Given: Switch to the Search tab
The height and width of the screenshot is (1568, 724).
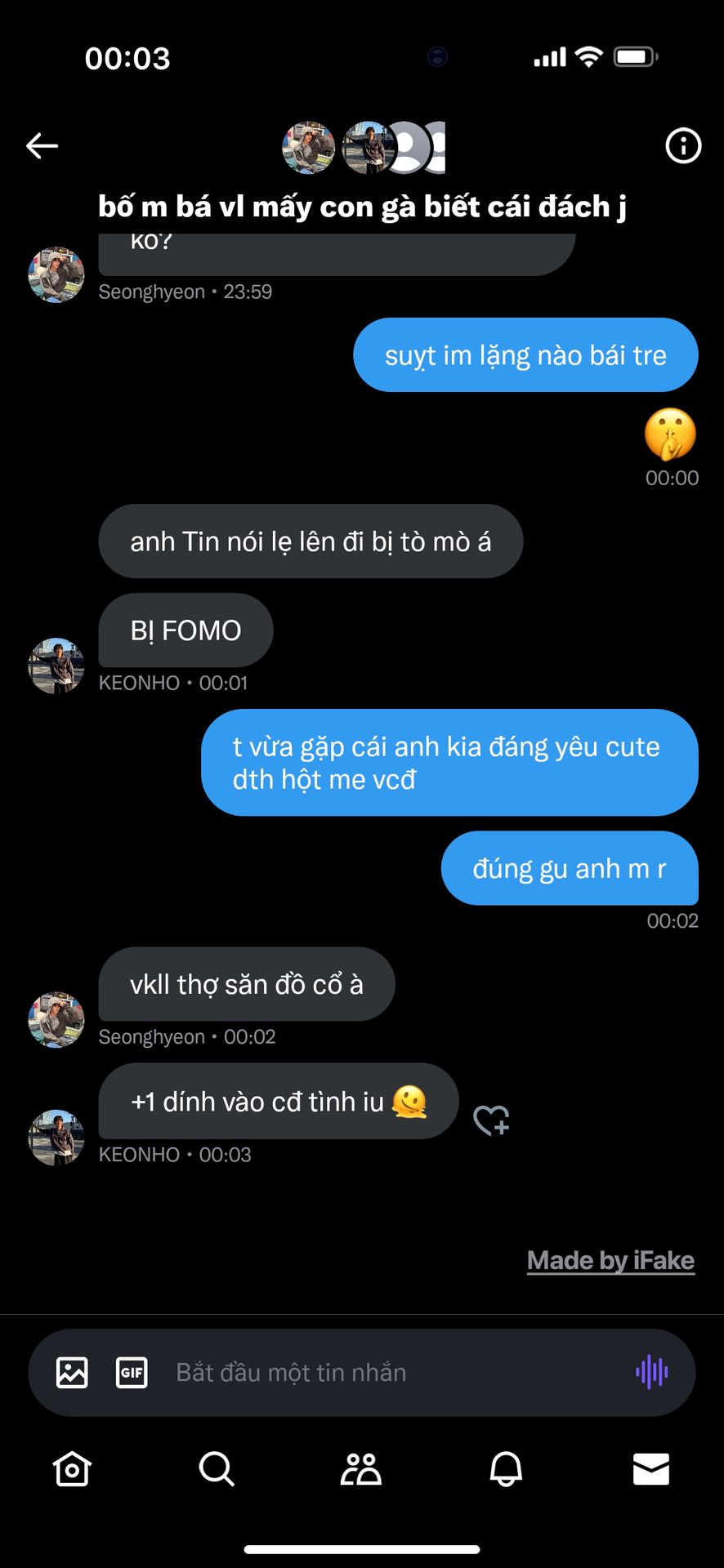Looking at the screenshot, I should [217, 1468].
